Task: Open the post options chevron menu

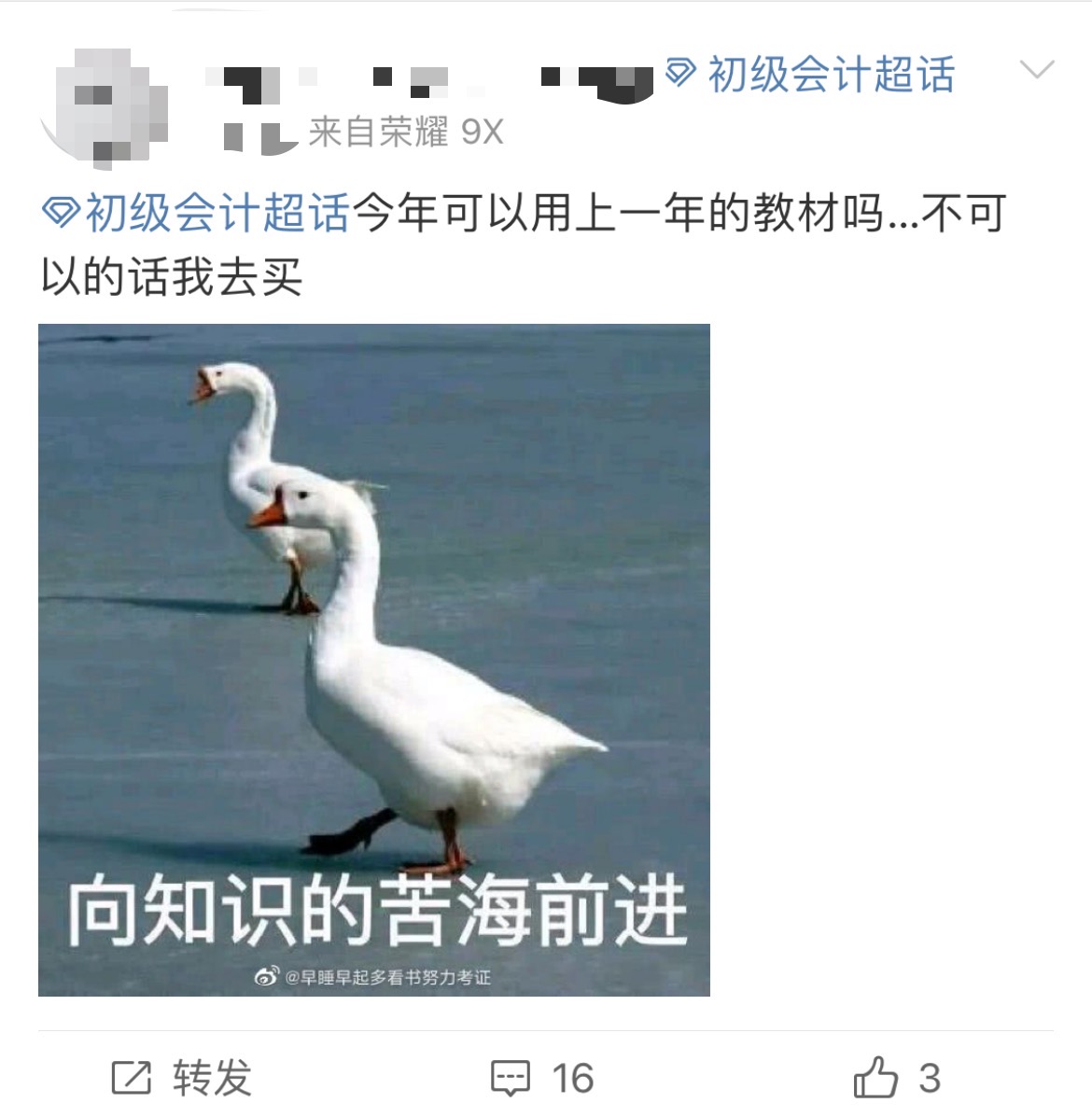Action: click(1037, 70)
